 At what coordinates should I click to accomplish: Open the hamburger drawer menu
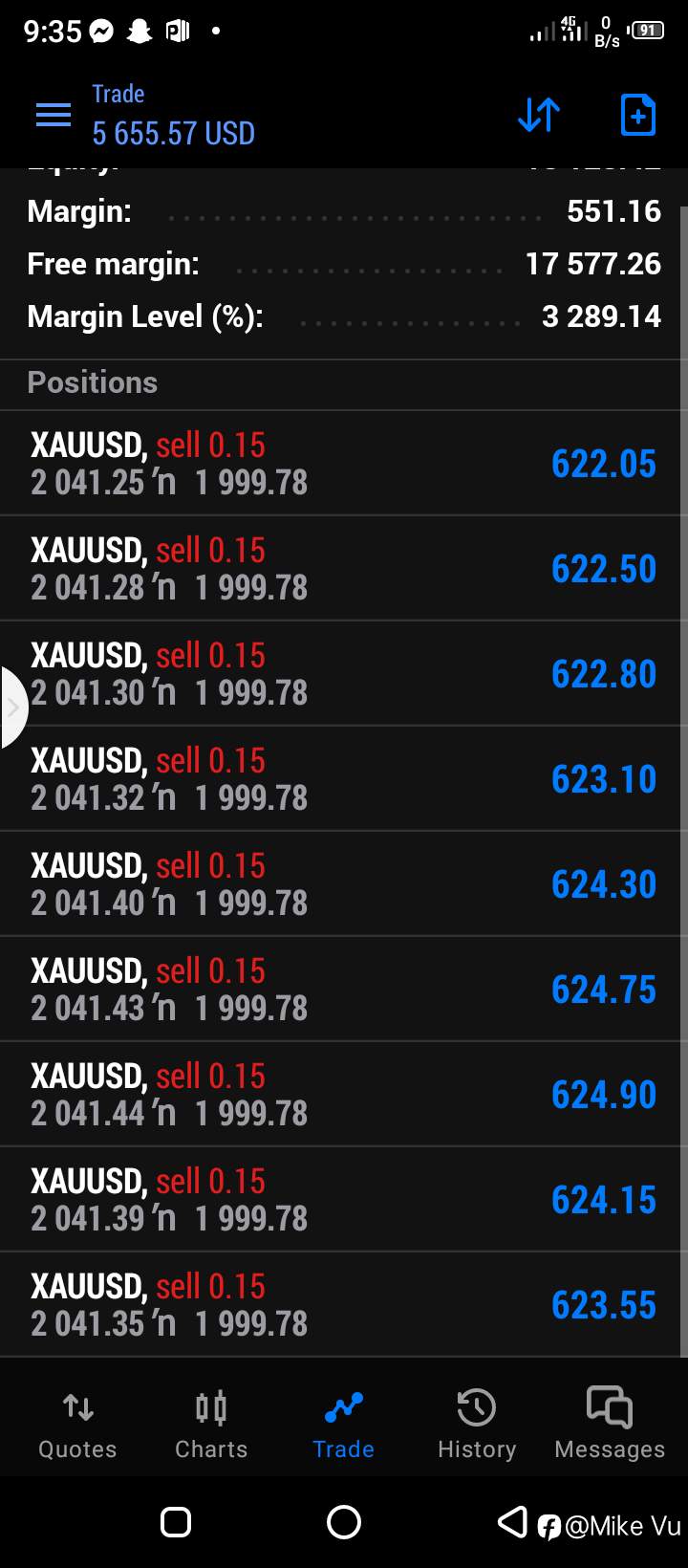click(54, 116)
